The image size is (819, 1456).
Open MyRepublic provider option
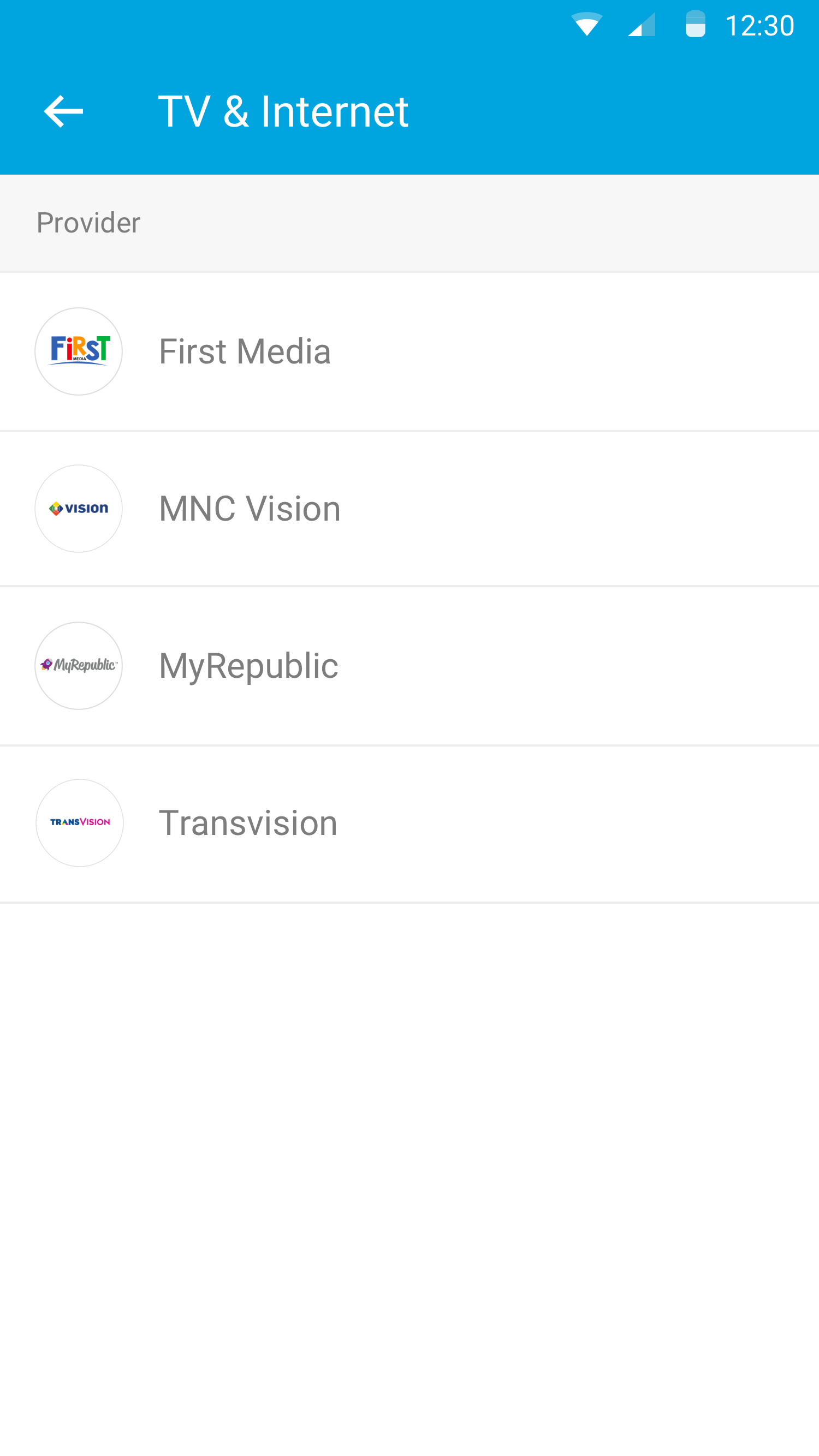[248, 666]
